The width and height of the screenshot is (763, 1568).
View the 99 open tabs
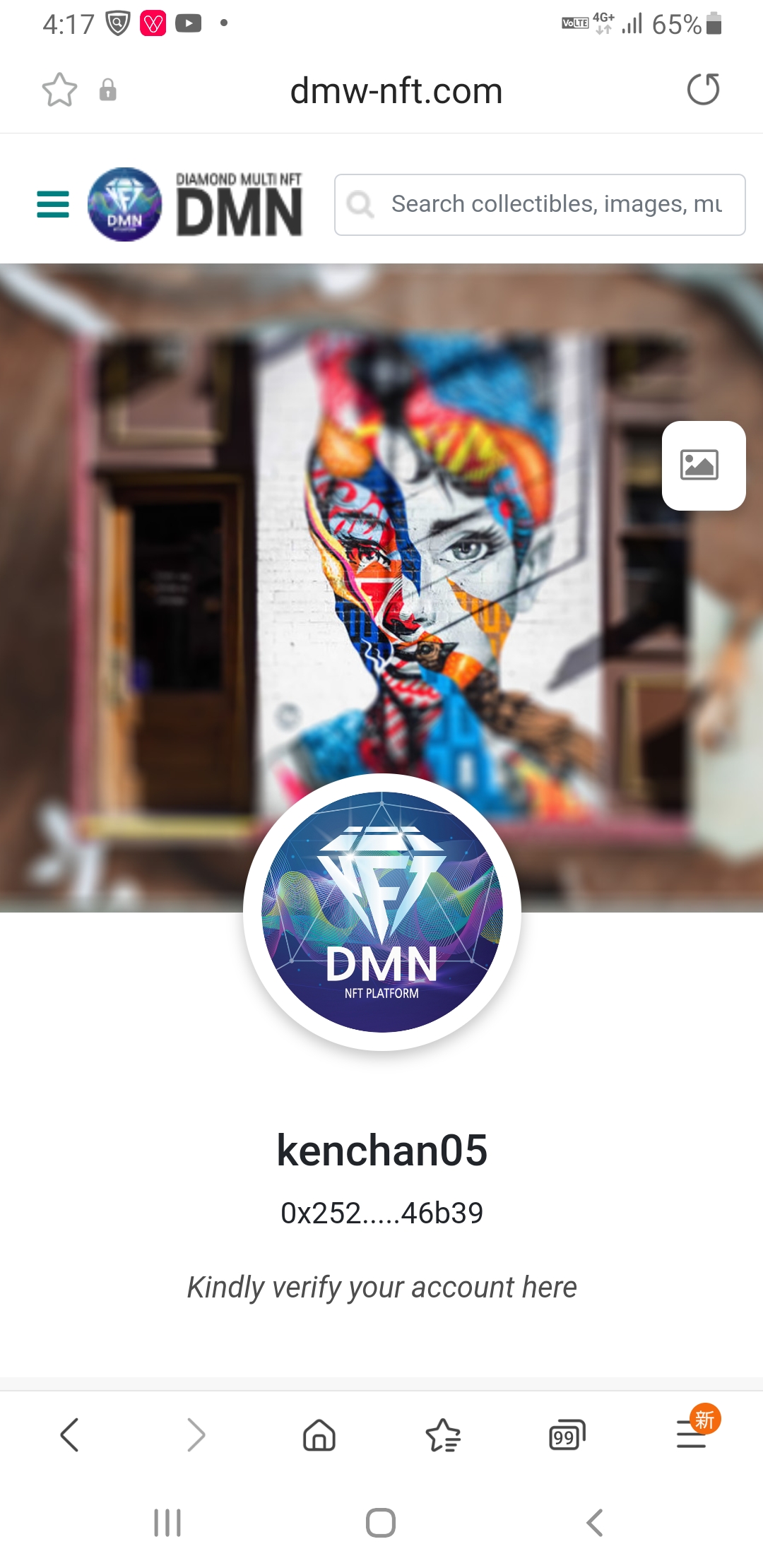pyautogui.click(x=567, y=1435)
